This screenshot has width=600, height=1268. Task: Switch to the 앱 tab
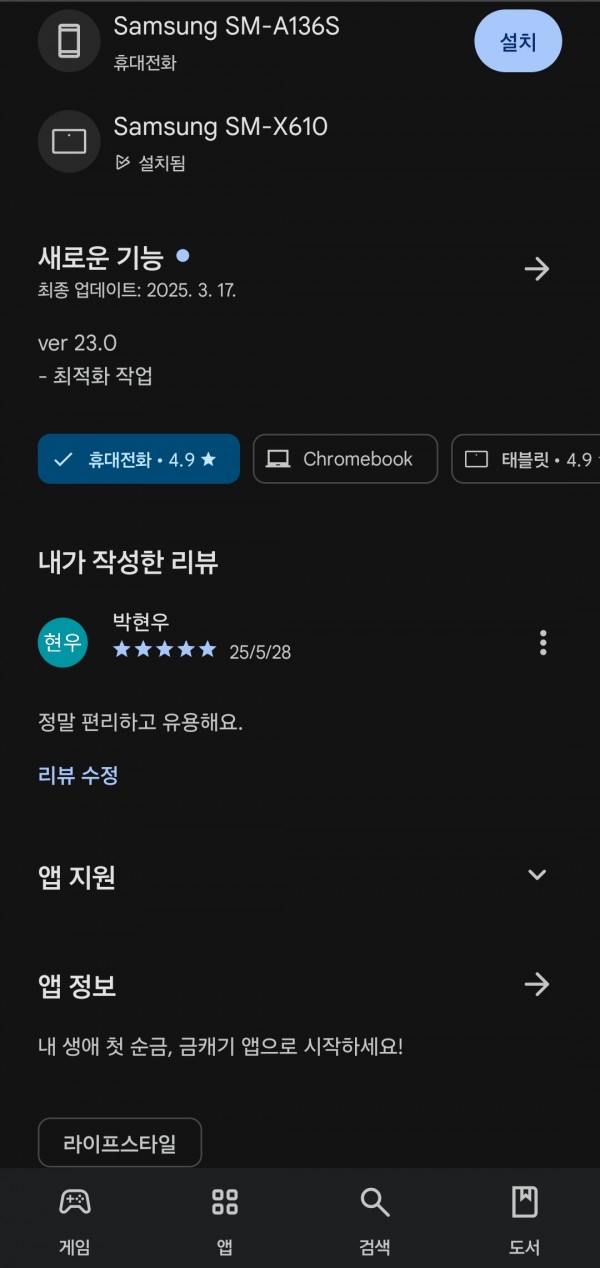click(x=225, y=1220)
